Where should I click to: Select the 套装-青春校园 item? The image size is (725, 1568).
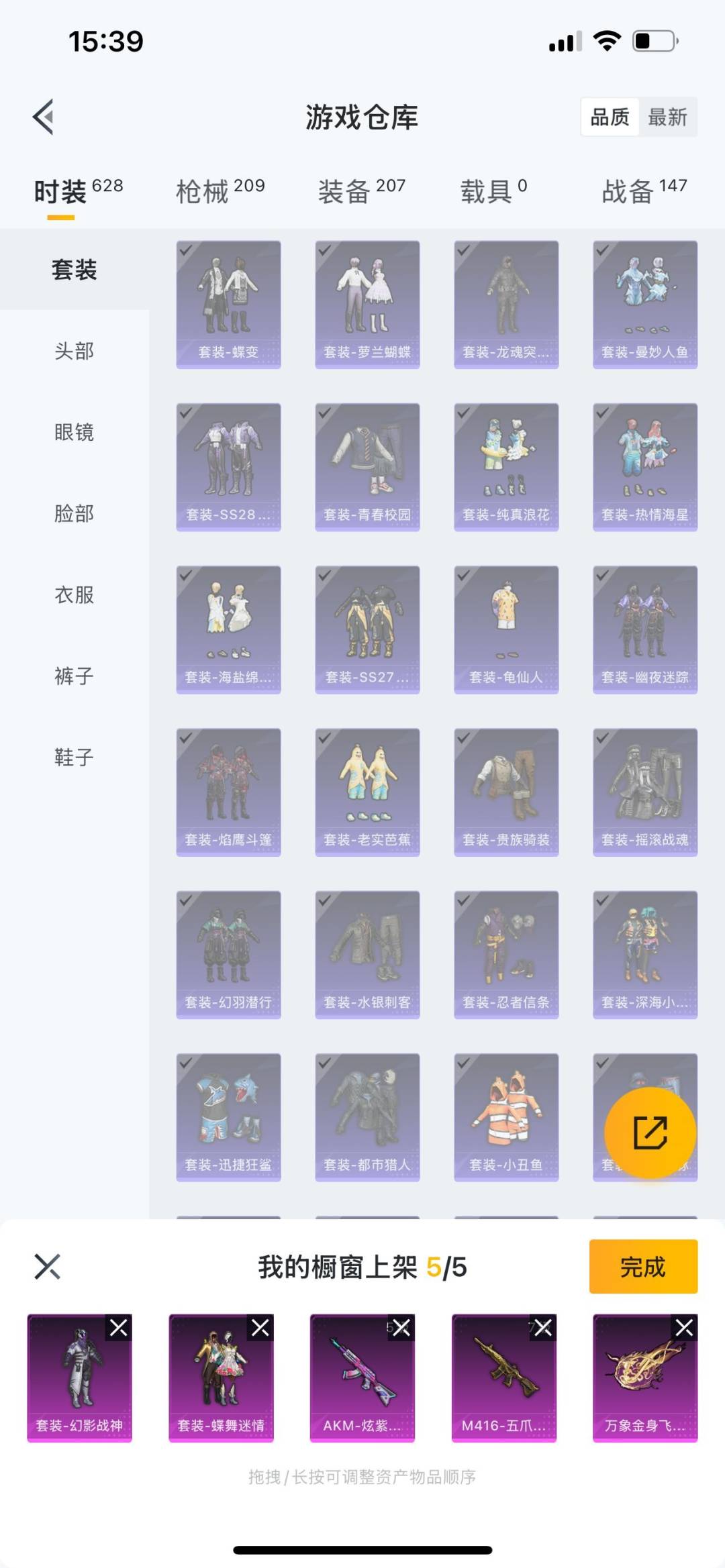pos(367,466)
